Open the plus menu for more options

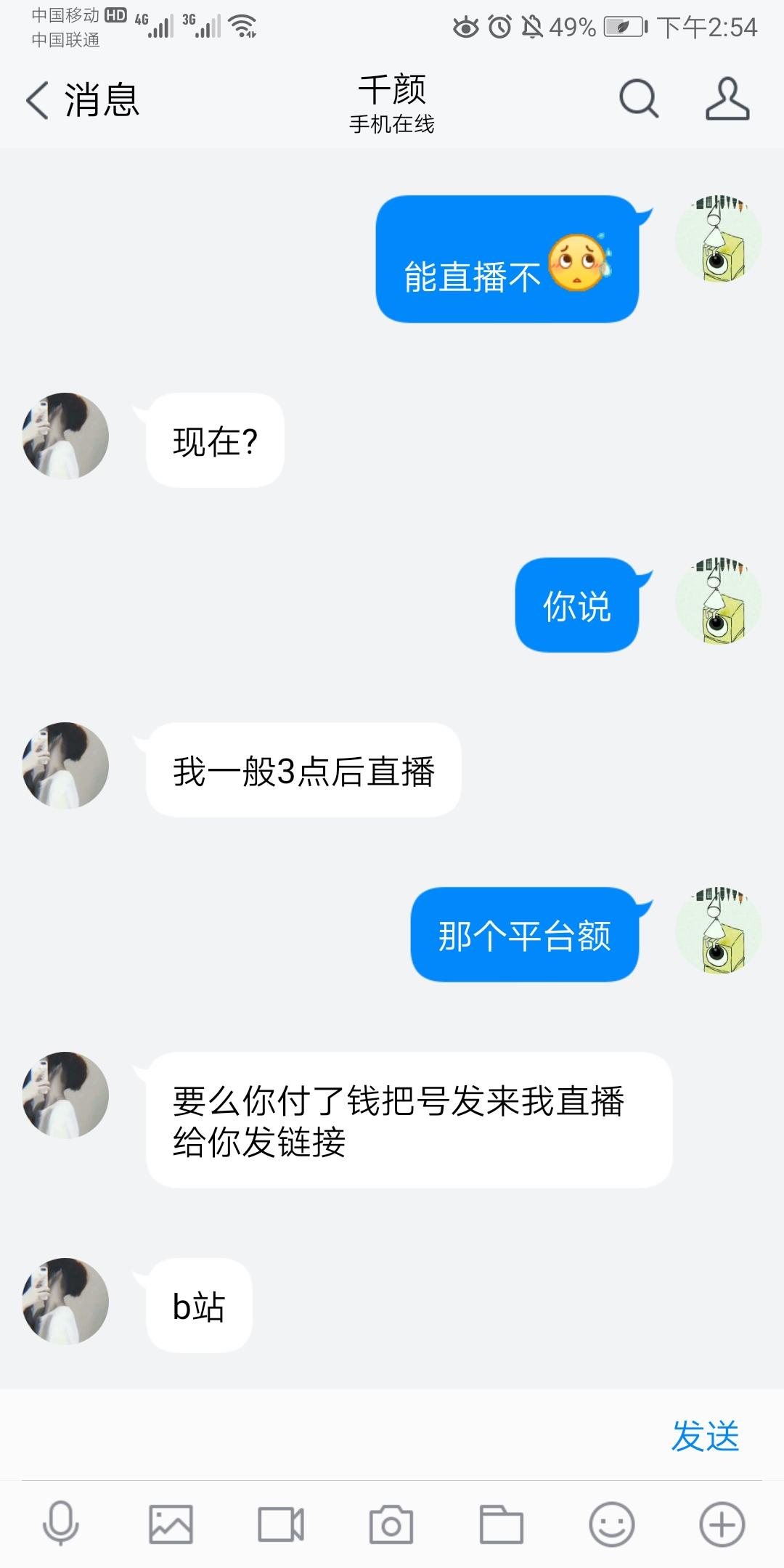722,1524
